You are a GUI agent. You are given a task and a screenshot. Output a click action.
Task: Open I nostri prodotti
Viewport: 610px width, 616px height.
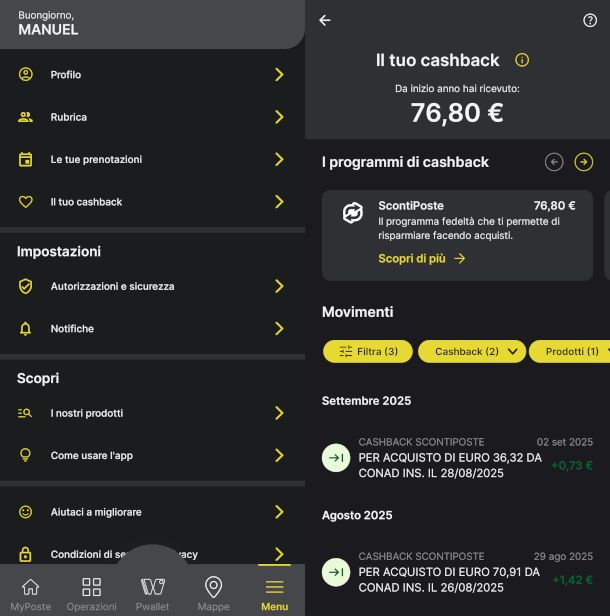152,413
